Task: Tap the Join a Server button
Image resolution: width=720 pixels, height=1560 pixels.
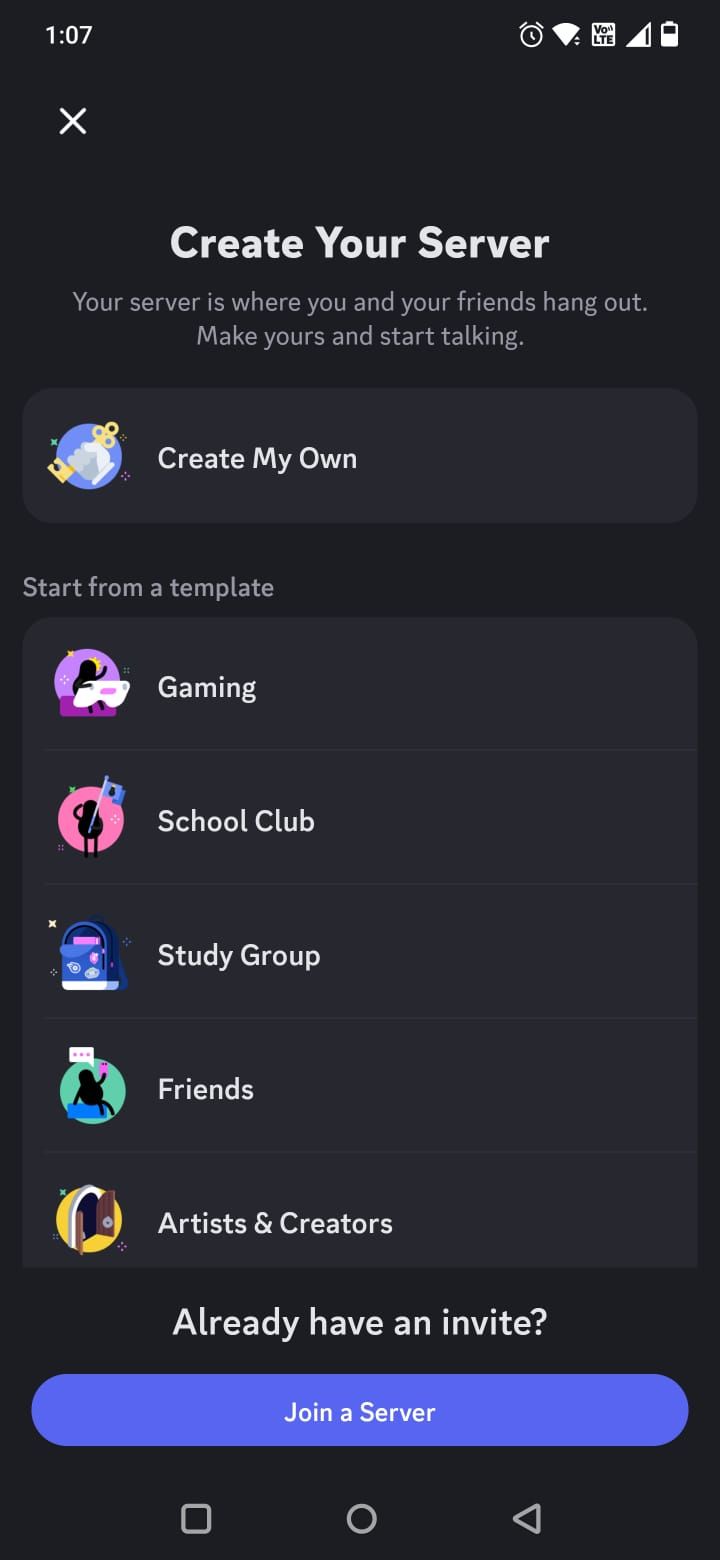Action: [360, 1410]
